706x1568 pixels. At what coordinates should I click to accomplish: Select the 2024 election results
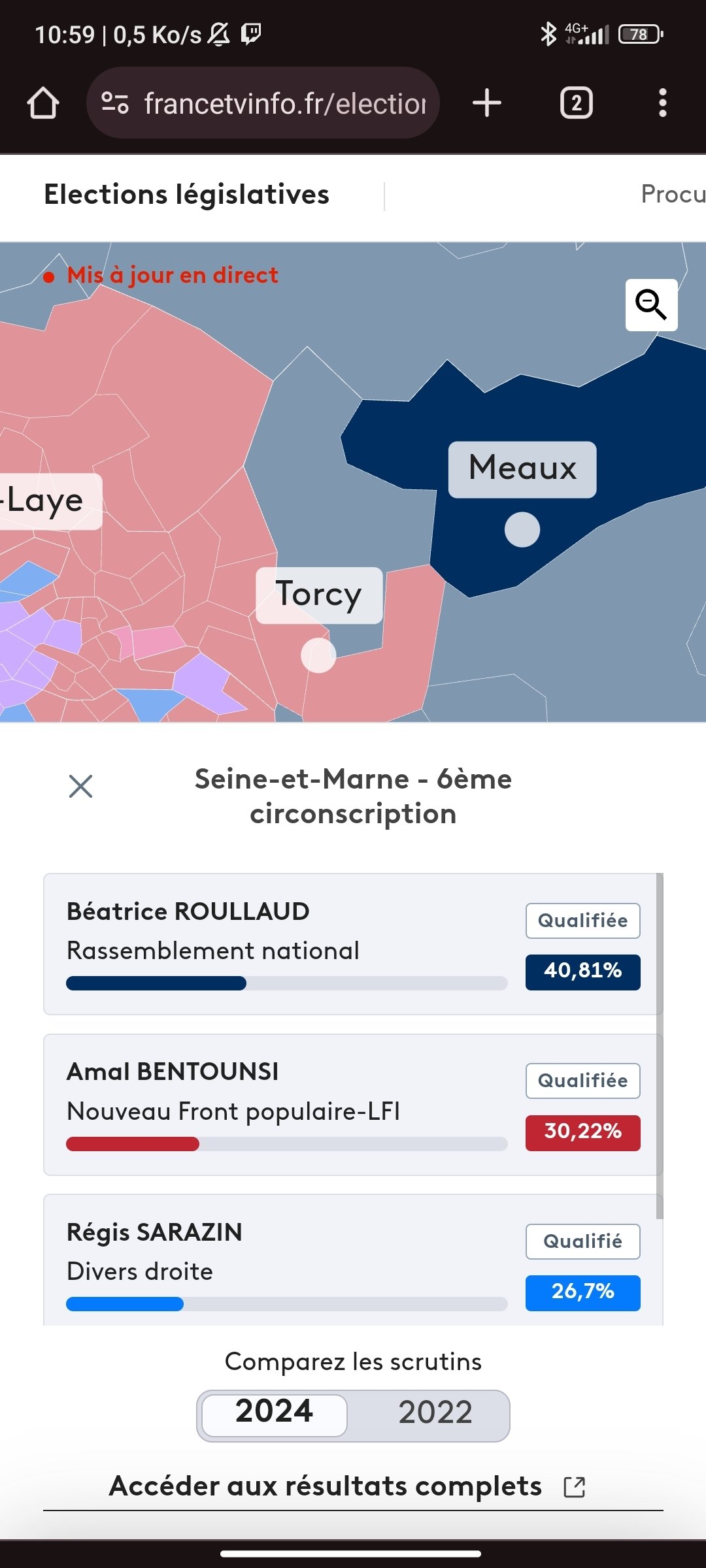[x=275, y=1411]
